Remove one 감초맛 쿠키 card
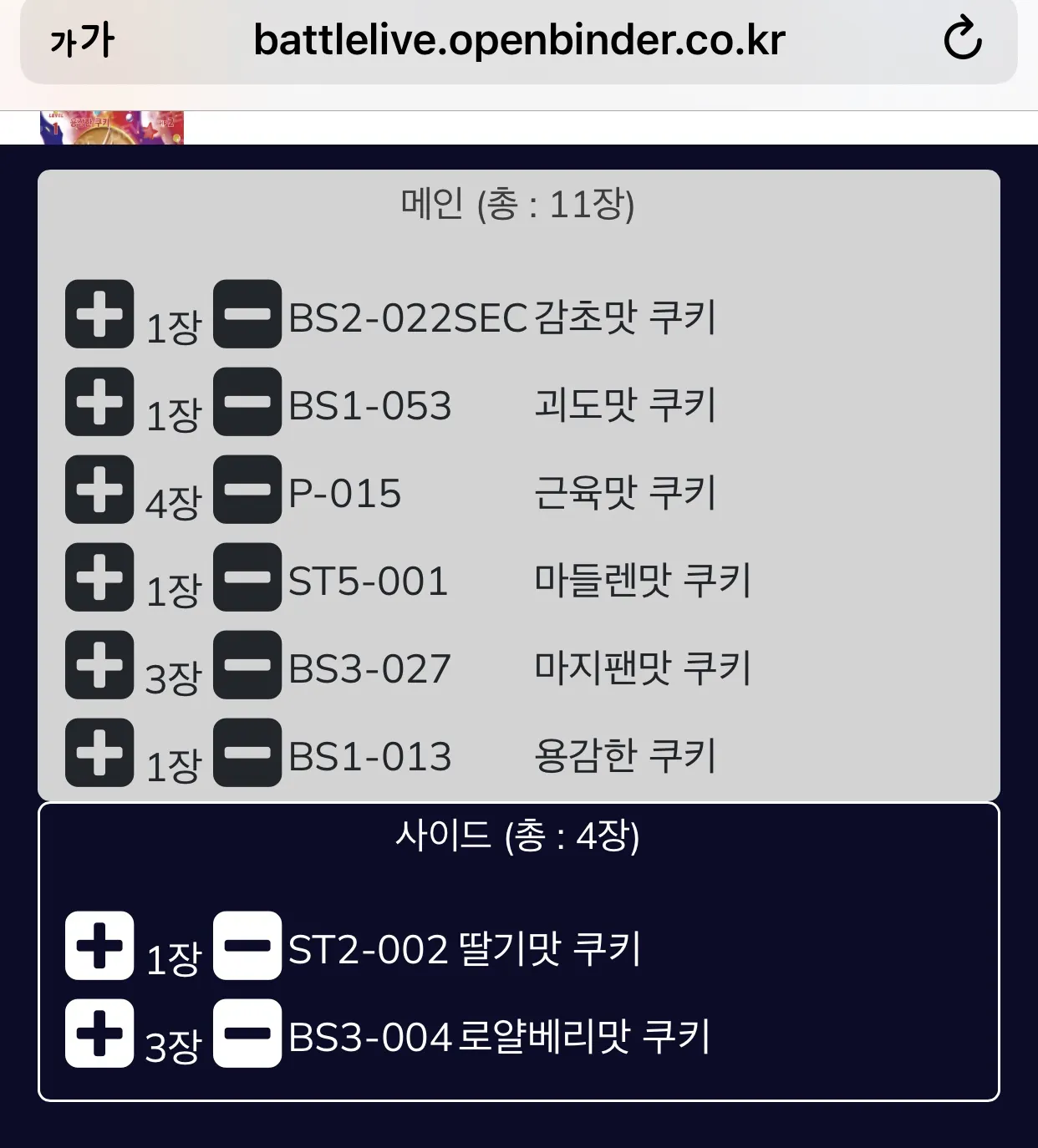Screen dimensions: 1038x1148 [247, 314]
